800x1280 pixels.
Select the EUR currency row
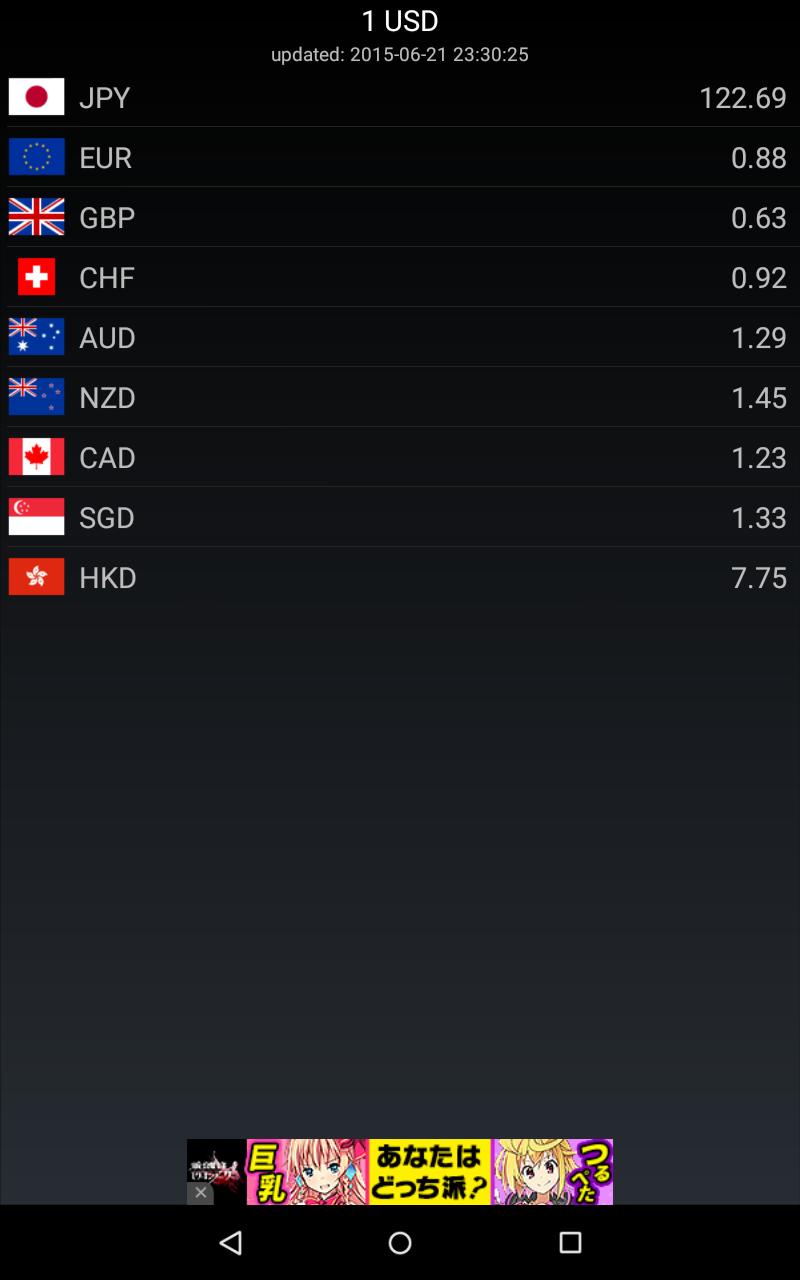pyautogui.click(x=400, y=157)
